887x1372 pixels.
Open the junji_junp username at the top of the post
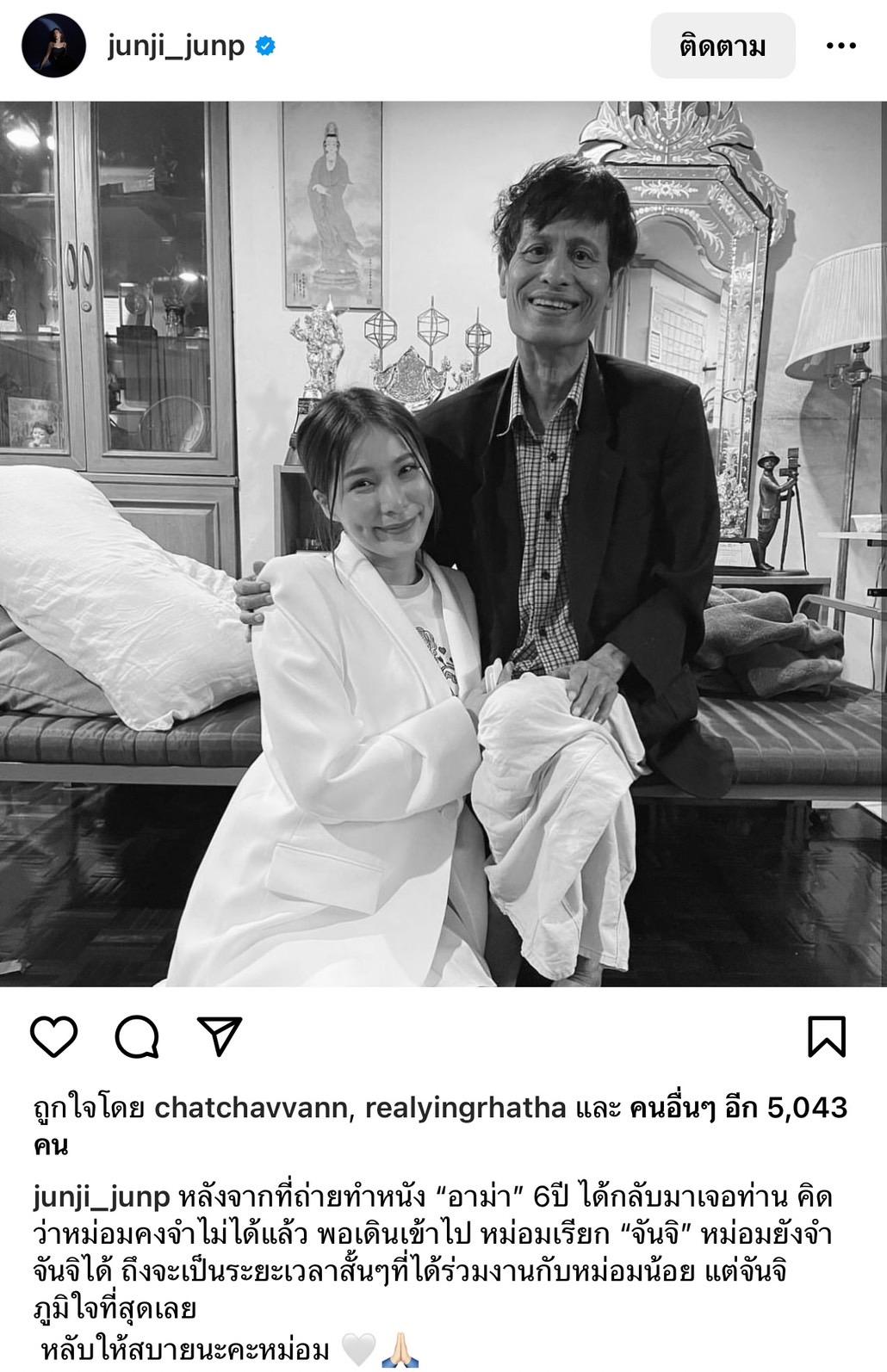pos(175,46)
